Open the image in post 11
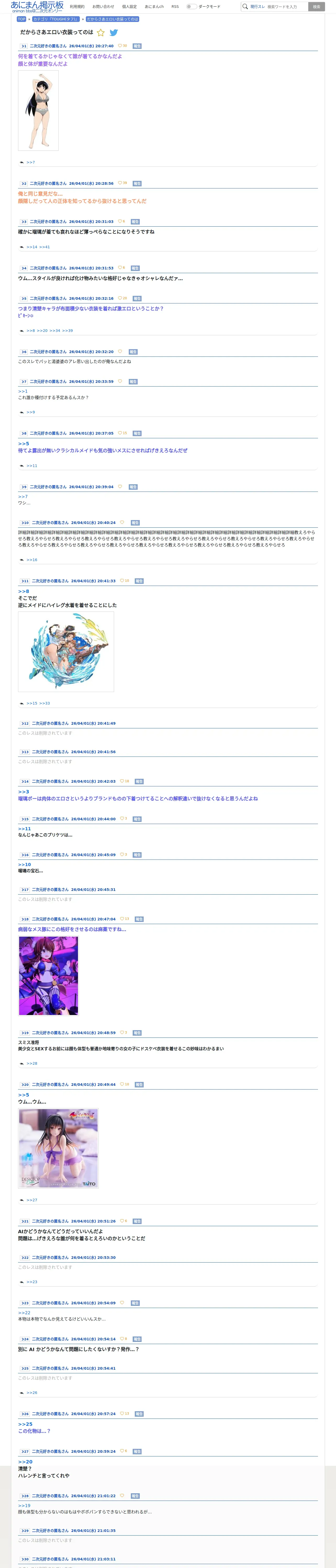Viewport: 336px width, 1568px height. (66, 651)
